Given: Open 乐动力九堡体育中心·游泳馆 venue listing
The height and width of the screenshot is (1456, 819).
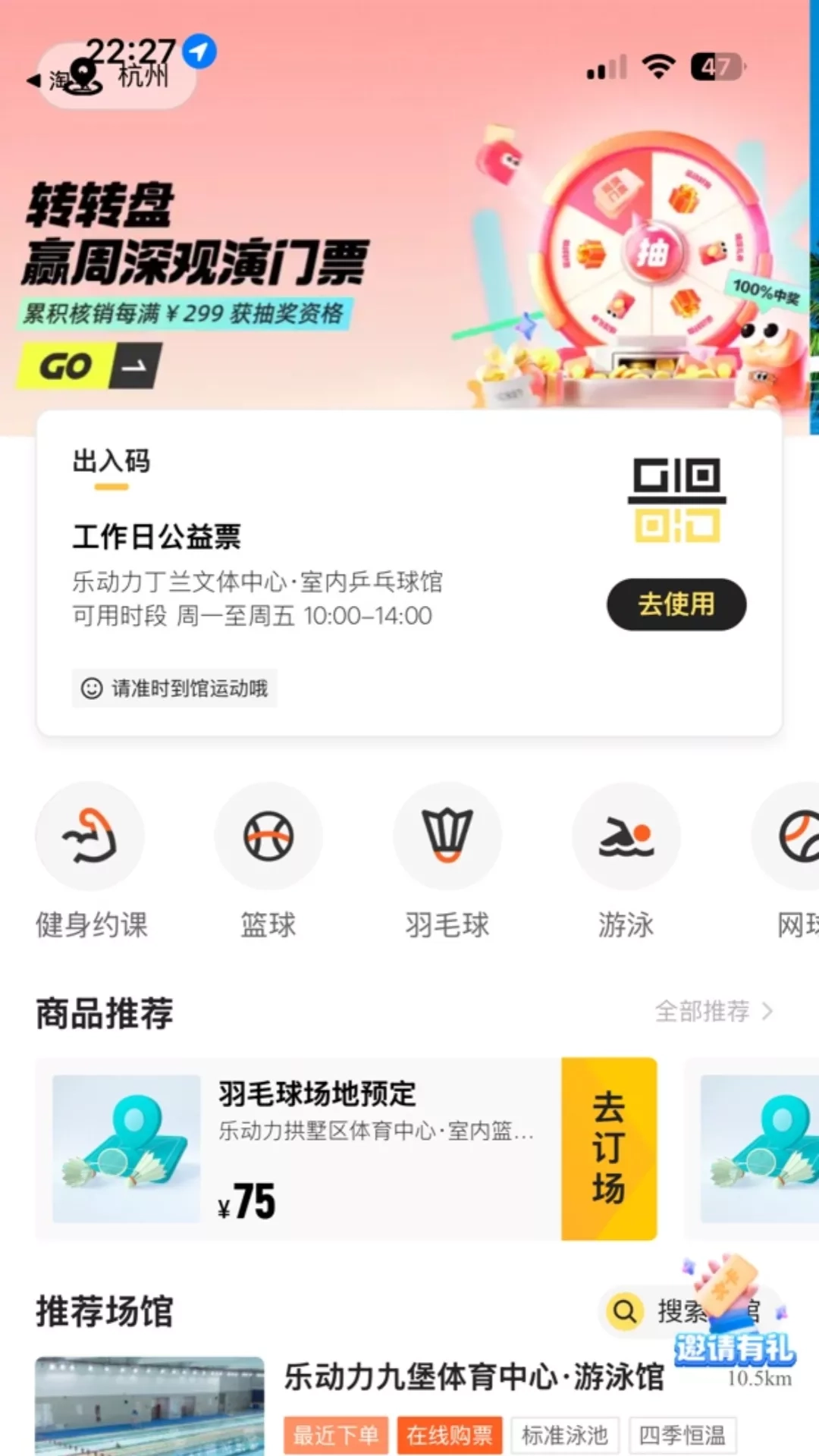Looking at the screenshot, I should (x=474, y=1376).
